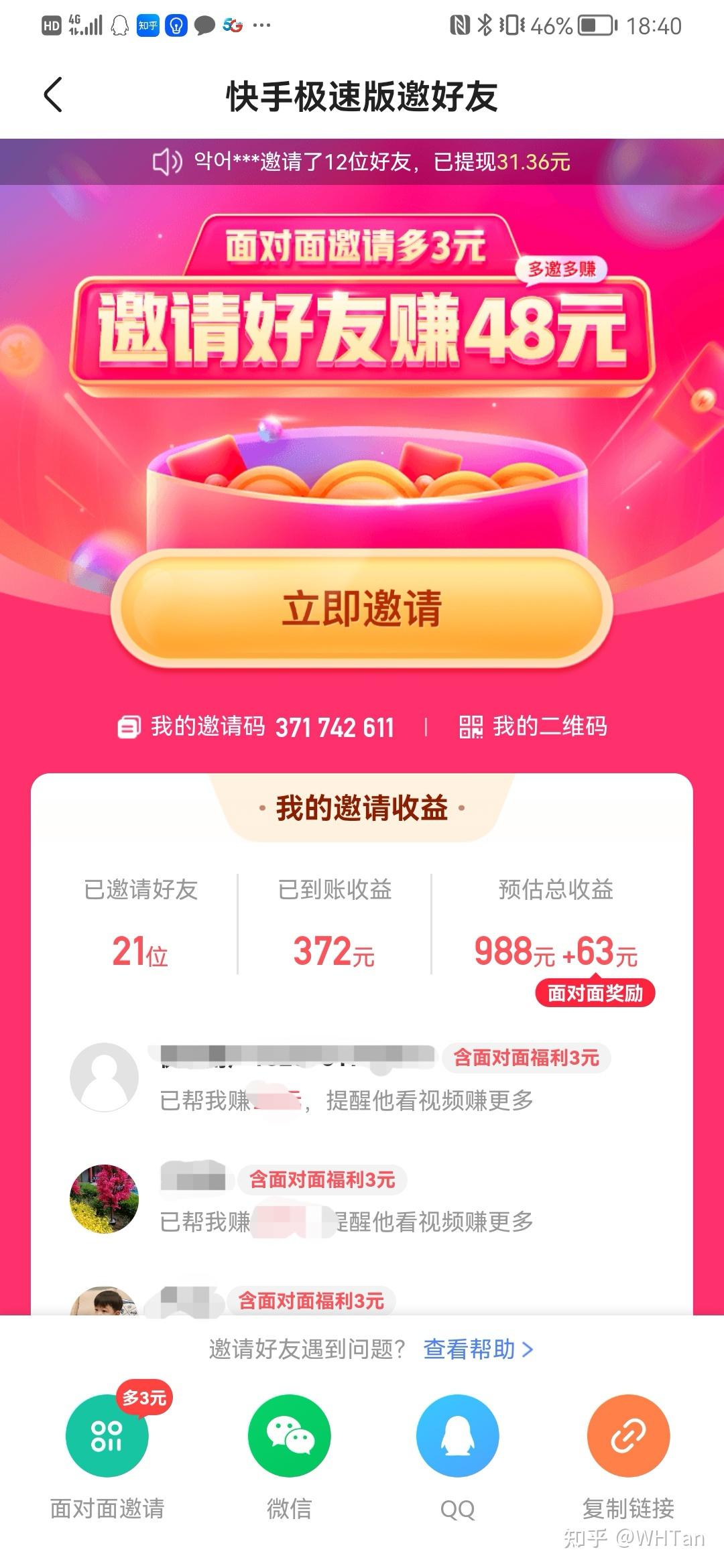
Task: Tap the 立即邀请 button
Action: 362,608
